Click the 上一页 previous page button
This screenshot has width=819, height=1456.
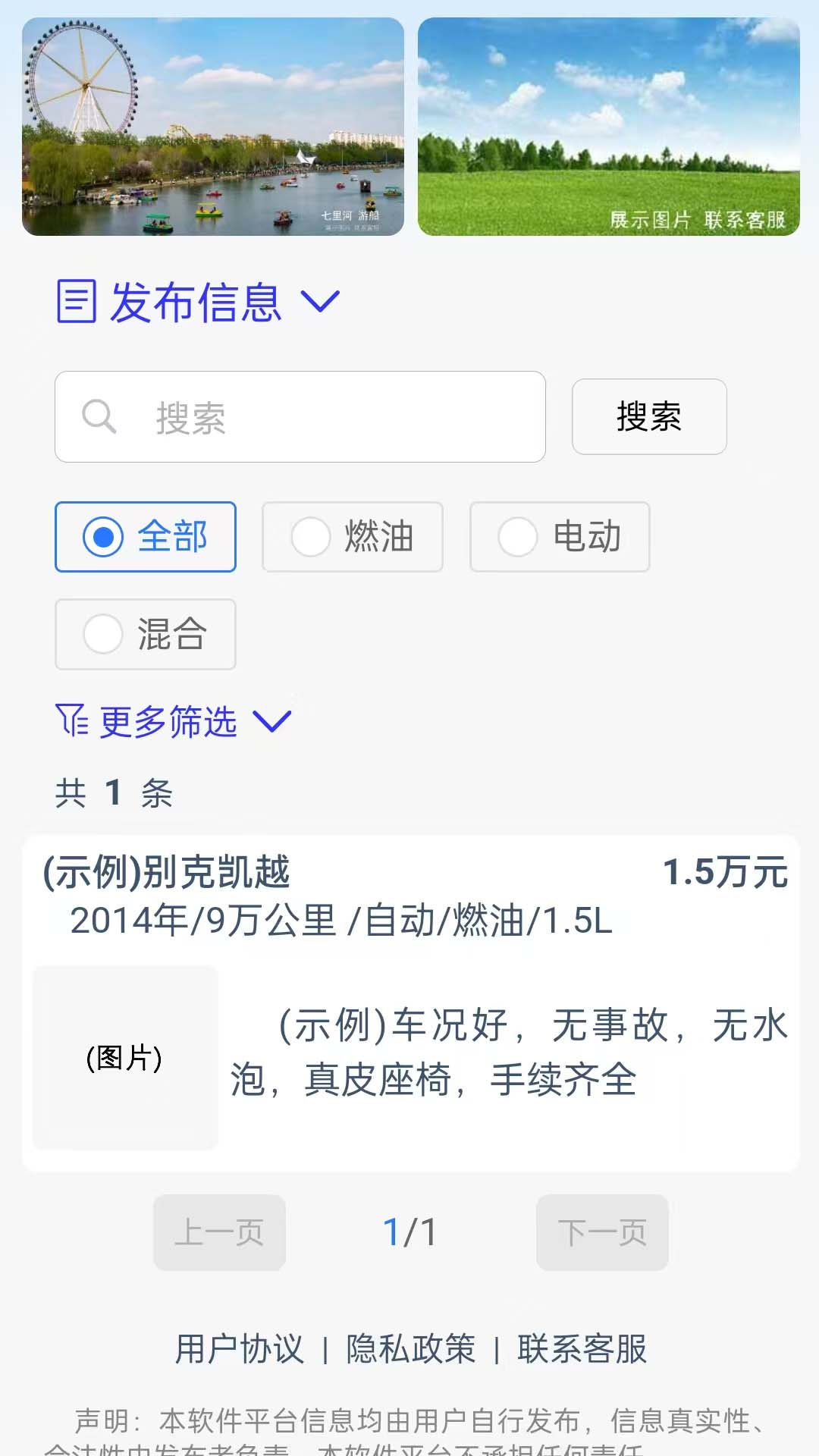(x=219, y=1232)
